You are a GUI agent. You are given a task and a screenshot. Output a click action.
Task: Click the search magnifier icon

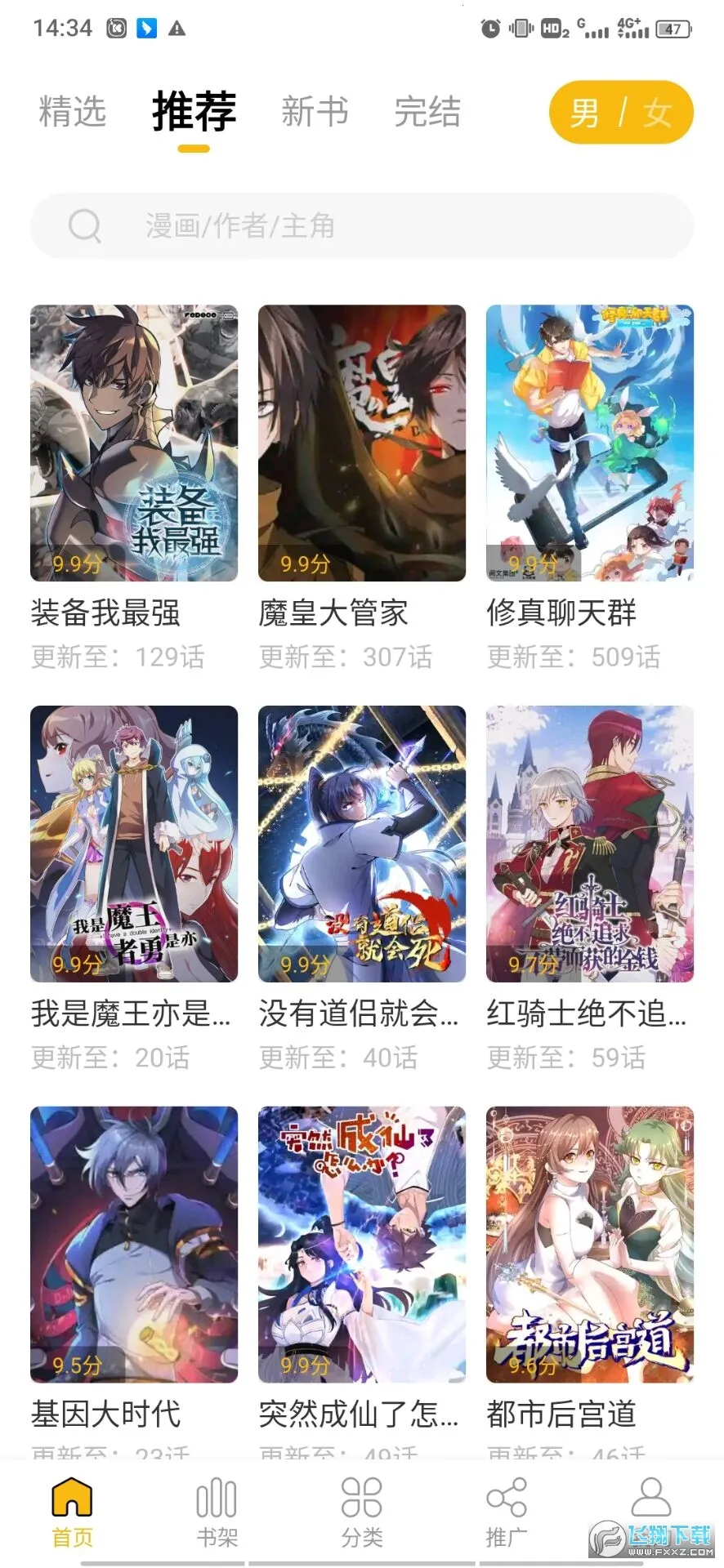point(86,226)
